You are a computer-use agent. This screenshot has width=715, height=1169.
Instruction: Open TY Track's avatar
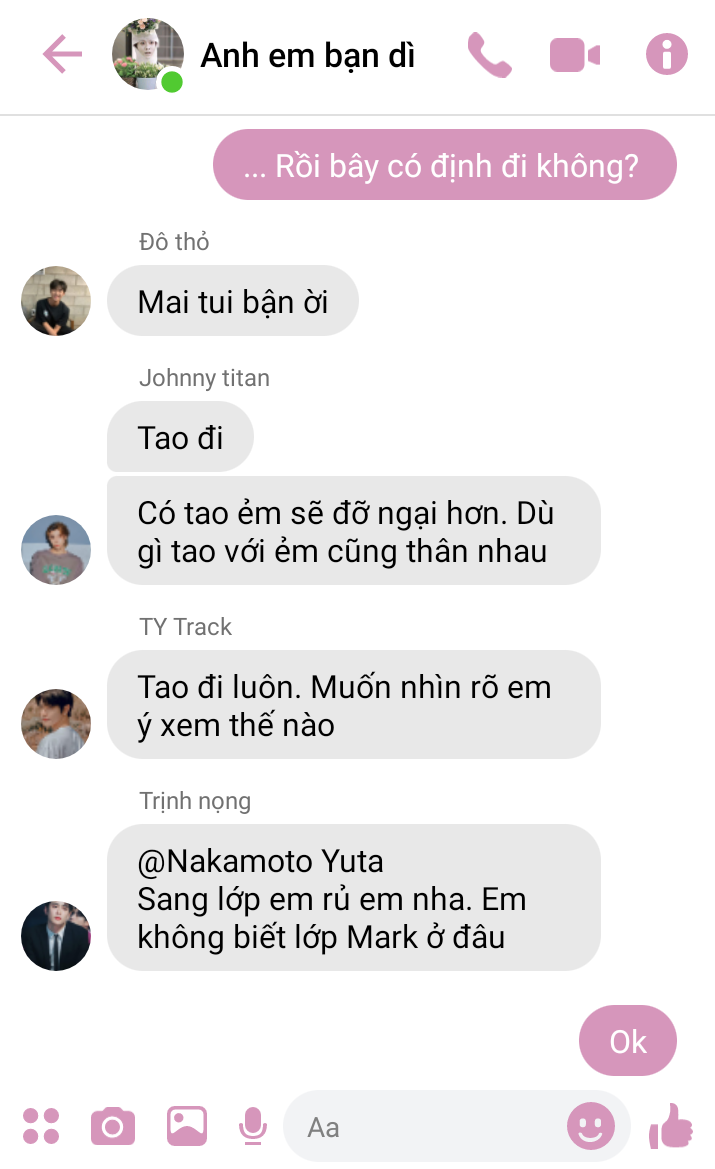tap(56, 724)
